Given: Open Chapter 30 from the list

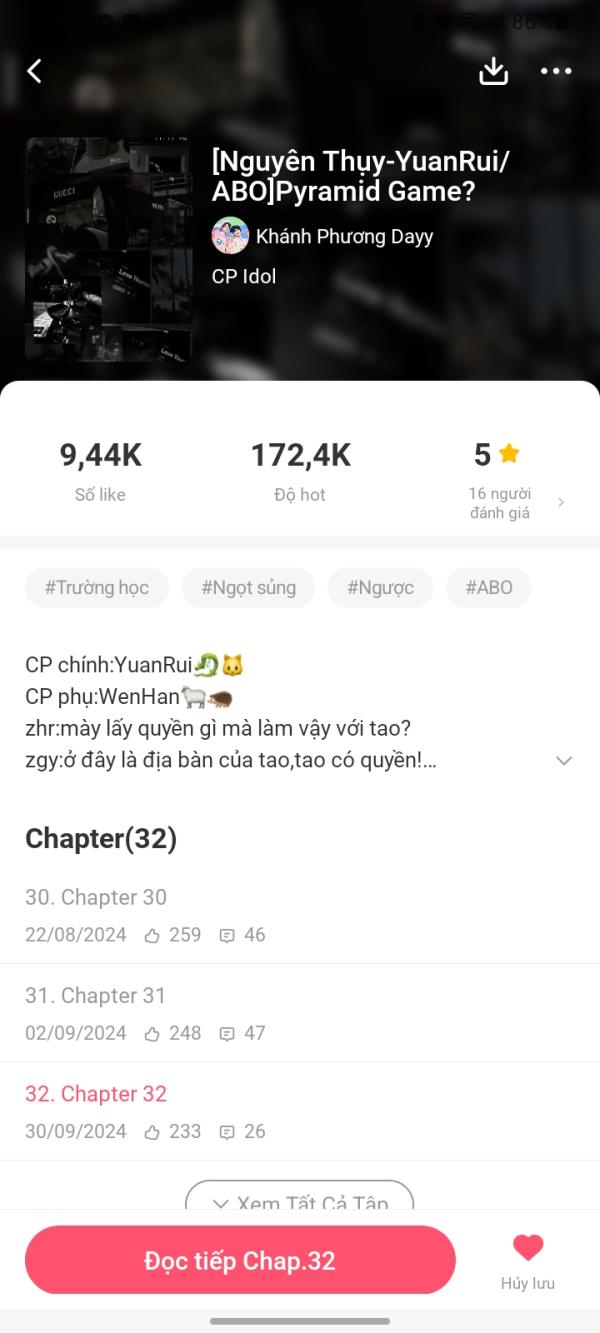Looking at the screenshot, I should 300,915.
